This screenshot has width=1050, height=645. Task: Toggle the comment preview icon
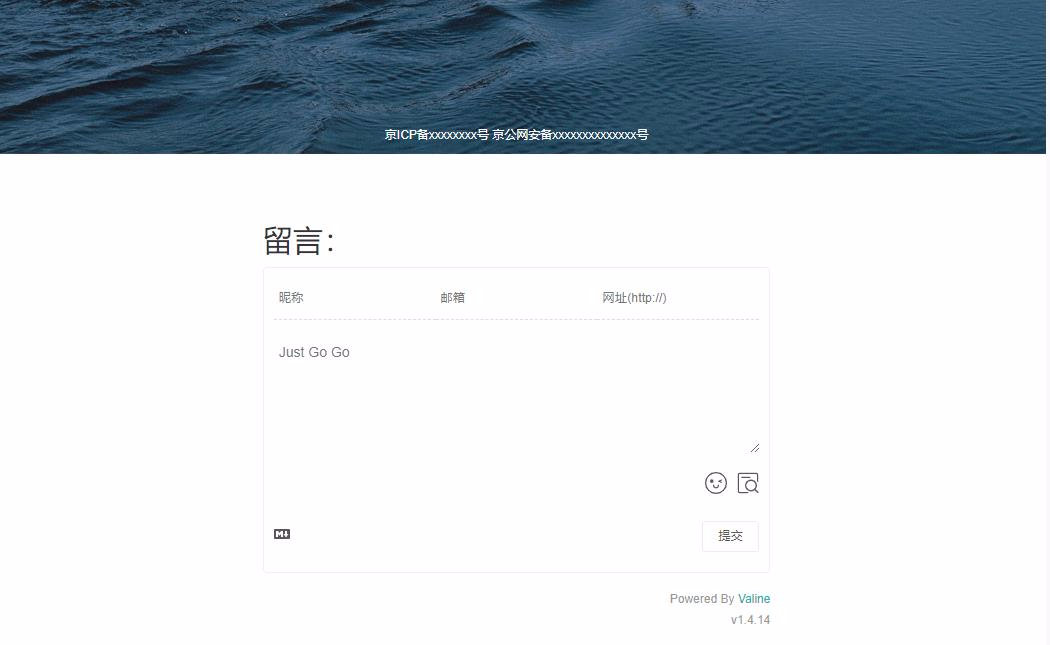pyautogui.click(x=747, y=483)
